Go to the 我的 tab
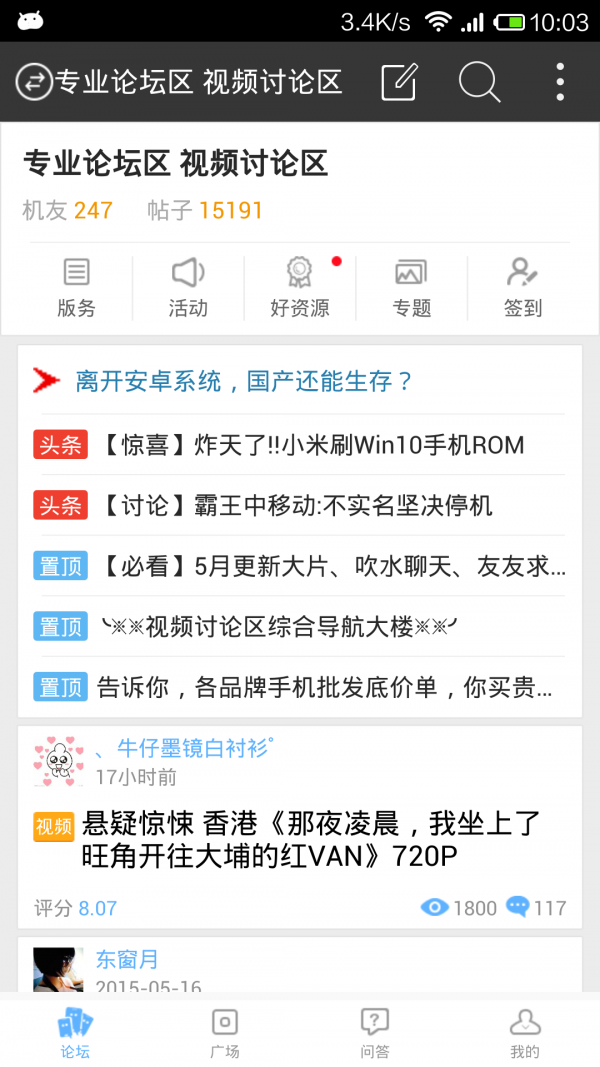 tap(525, 1033)
